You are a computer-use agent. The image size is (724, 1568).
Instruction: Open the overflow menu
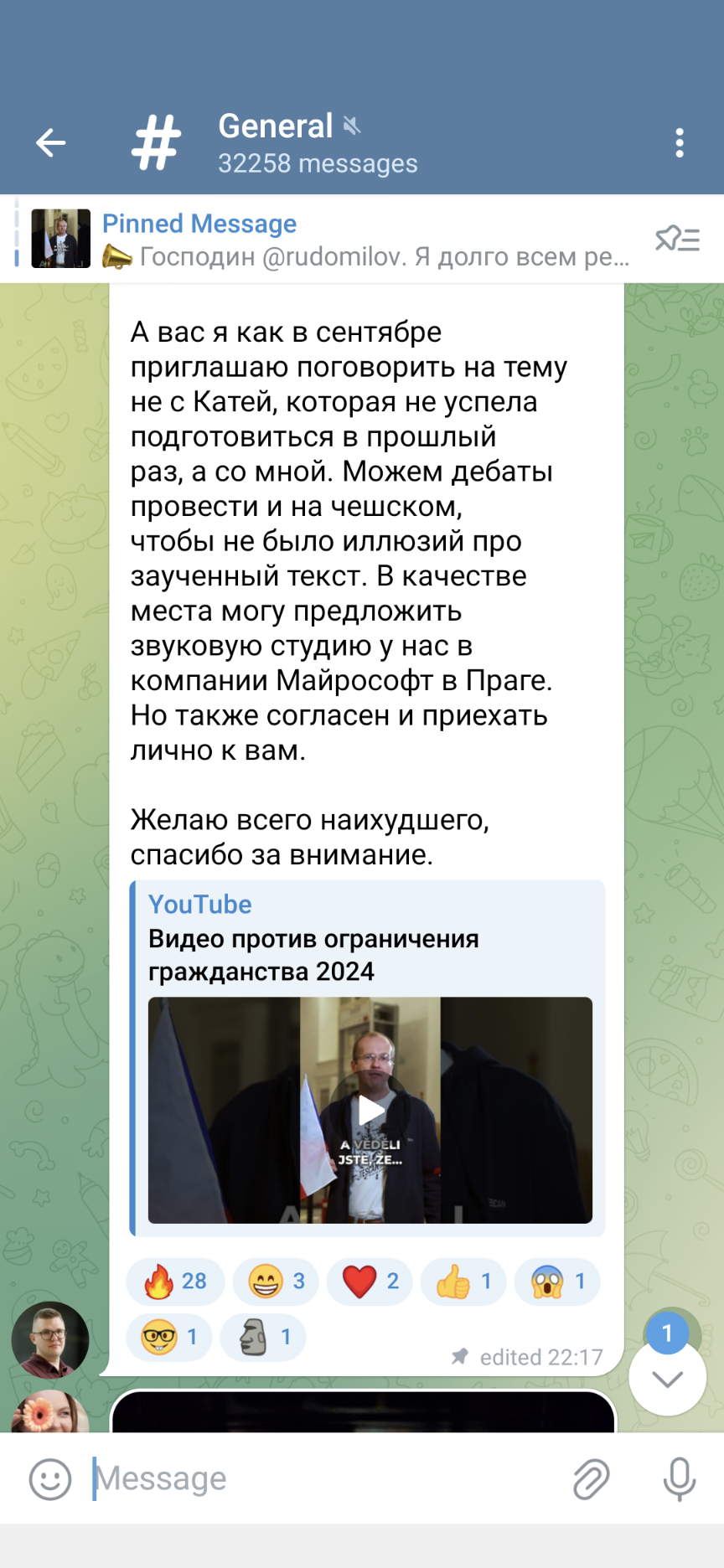679,143
